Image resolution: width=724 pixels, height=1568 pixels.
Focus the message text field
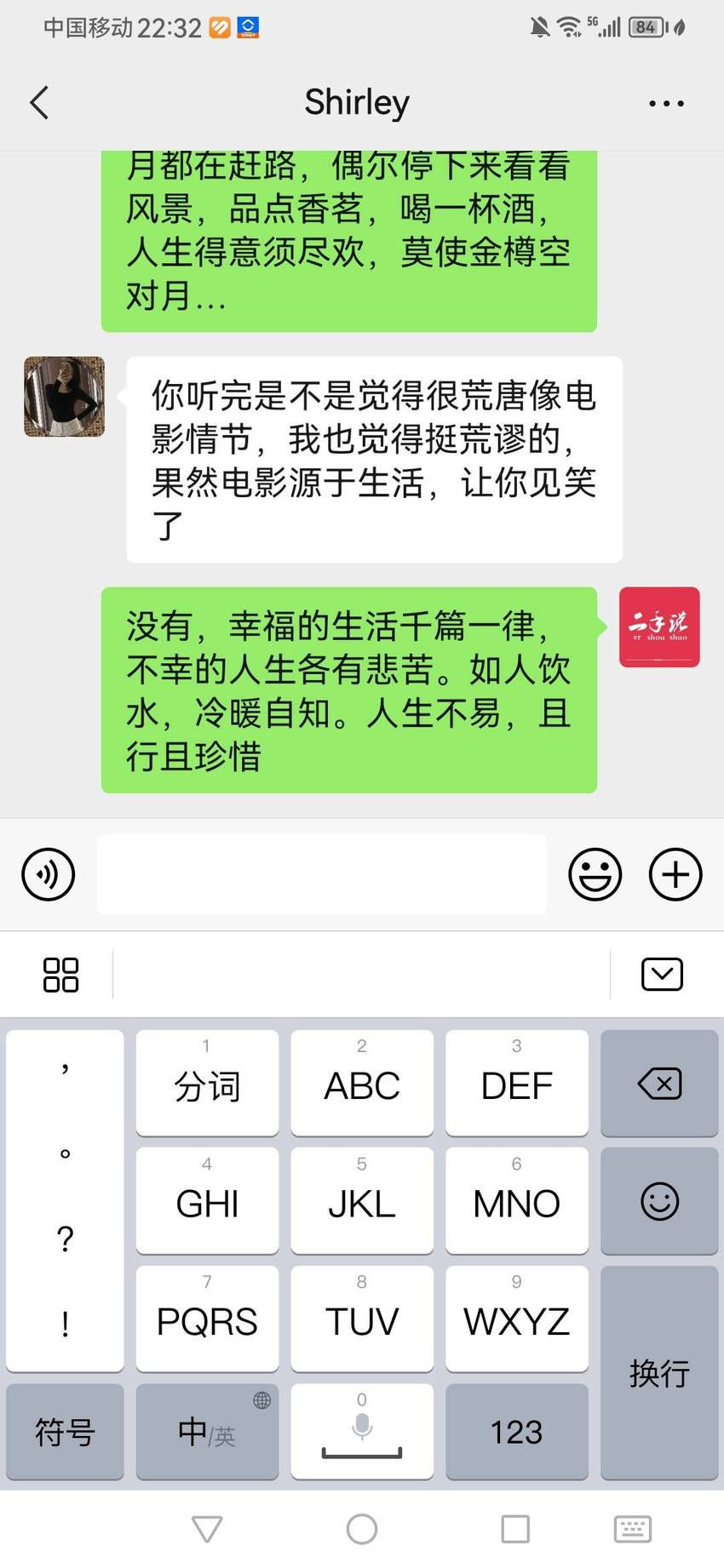tap(321, 874)
